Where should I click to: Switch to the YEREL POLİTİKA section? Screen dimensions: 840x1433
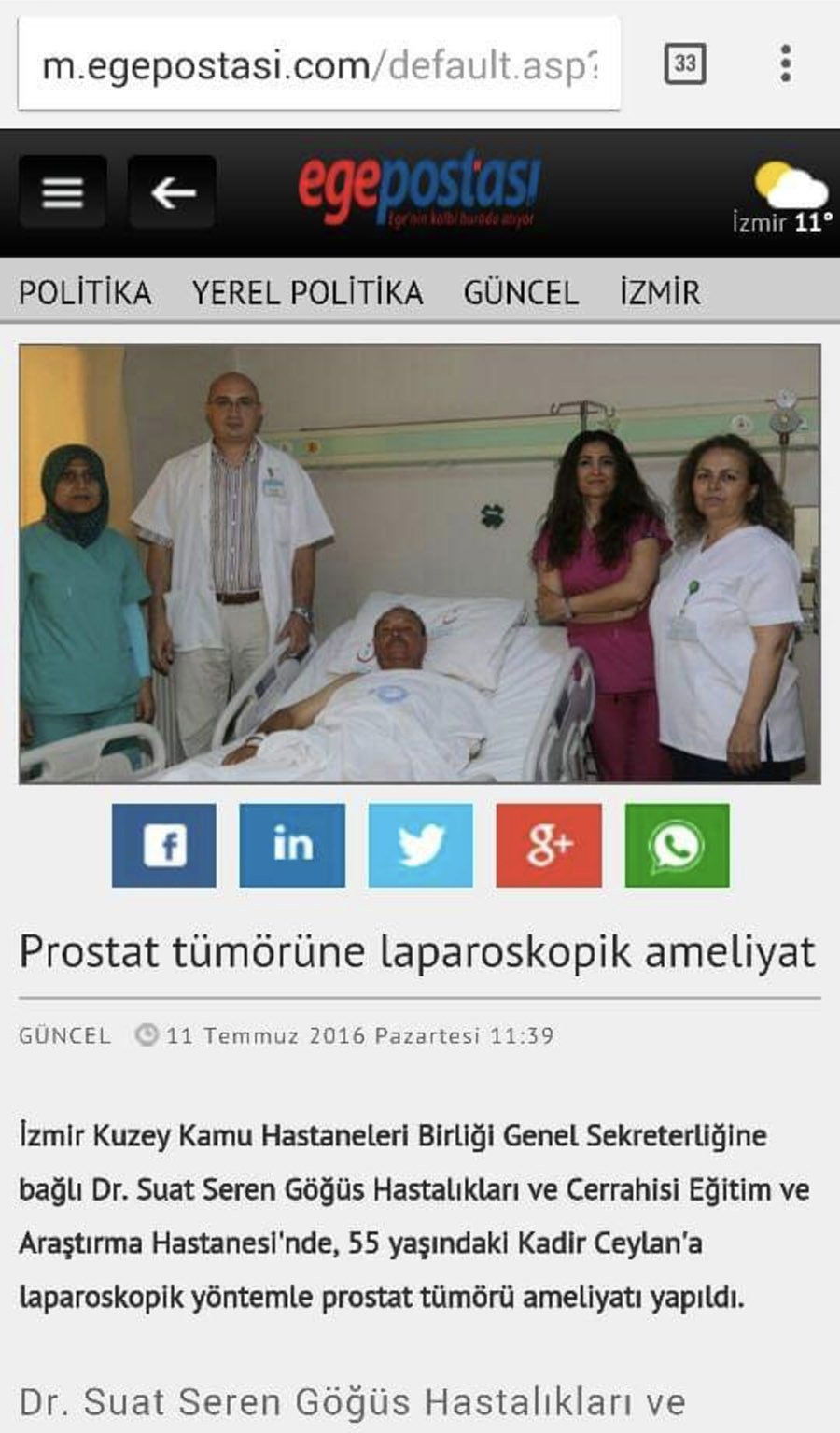[x=307, y=292]
